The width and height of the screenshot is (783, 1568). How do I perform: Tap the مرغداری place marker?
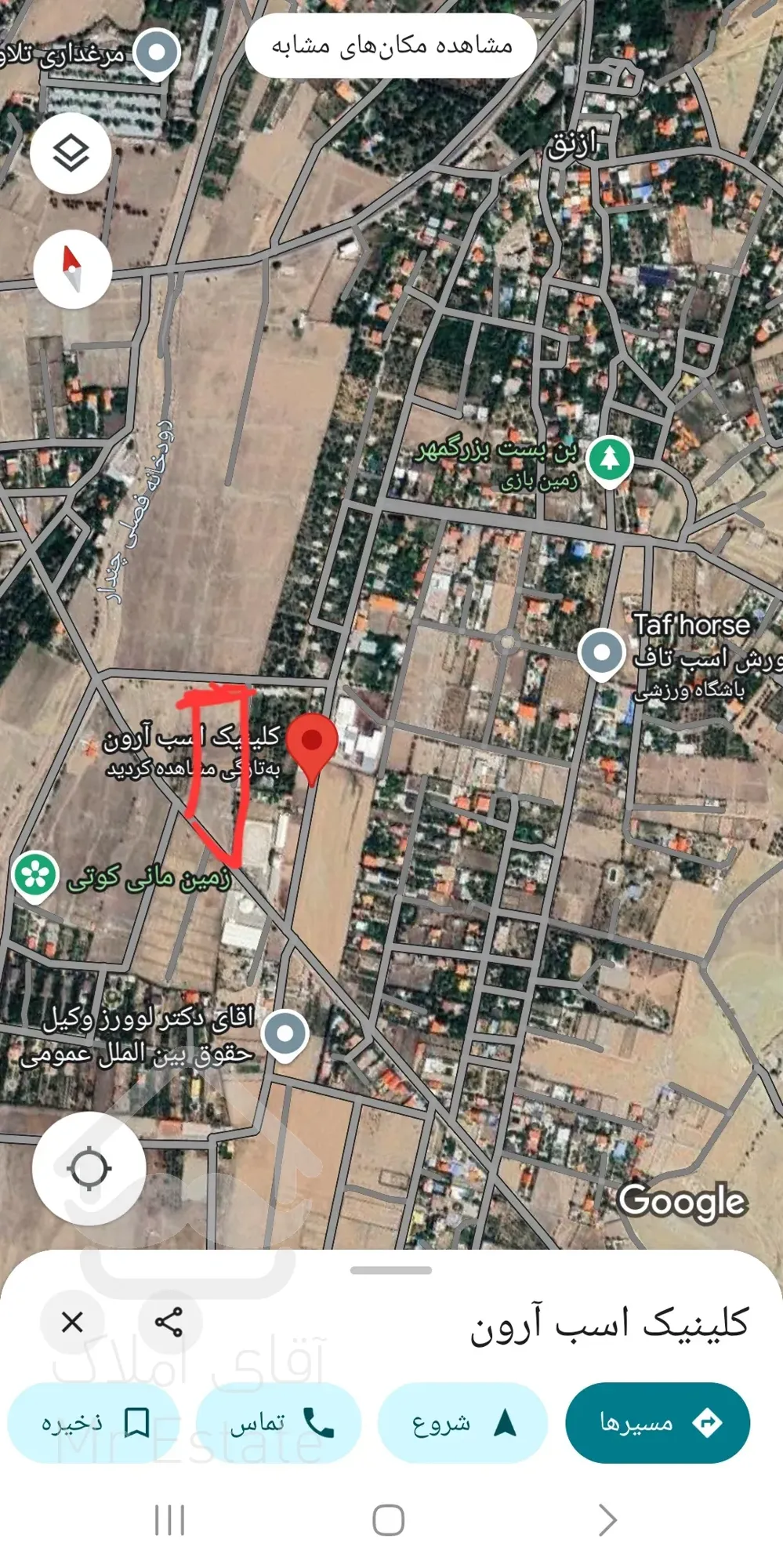tap(157, 53)
